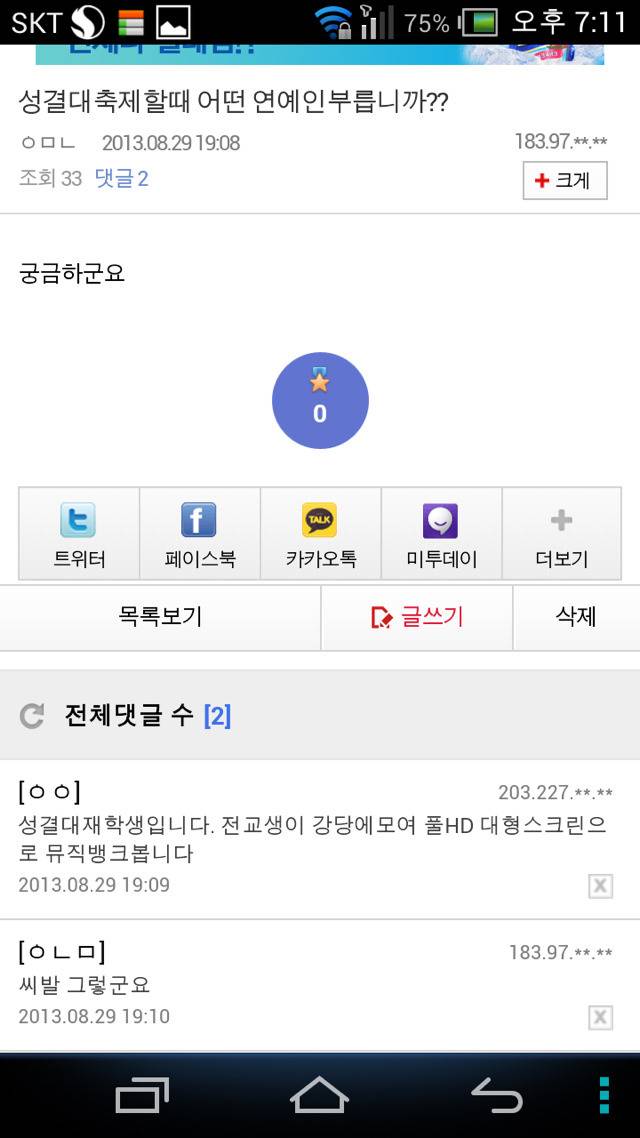Recommend the post with the star button
Image resolution: width=640 pixels, height=1138 pixels.
pos(320,401)
